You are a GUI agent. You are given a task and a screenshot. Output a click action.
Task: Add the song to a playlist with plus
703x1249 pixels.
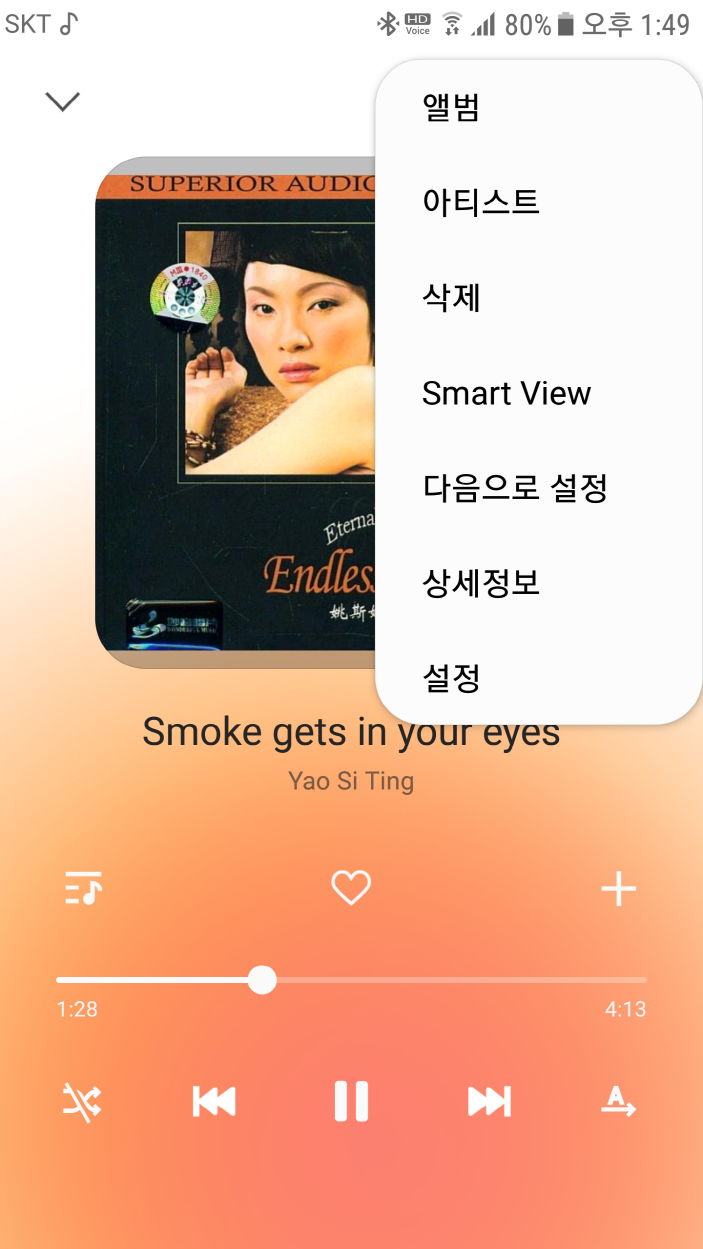619,888
